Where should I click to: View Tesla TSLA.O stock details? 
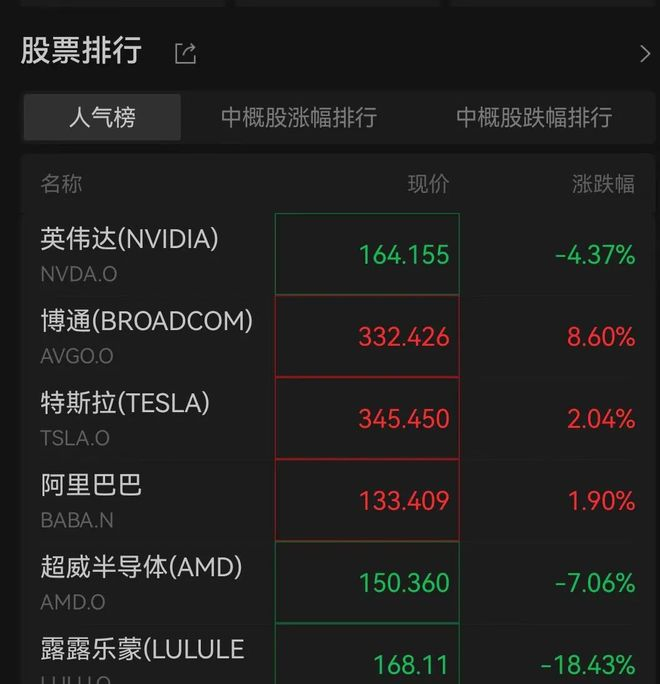[x=338, y=418]
